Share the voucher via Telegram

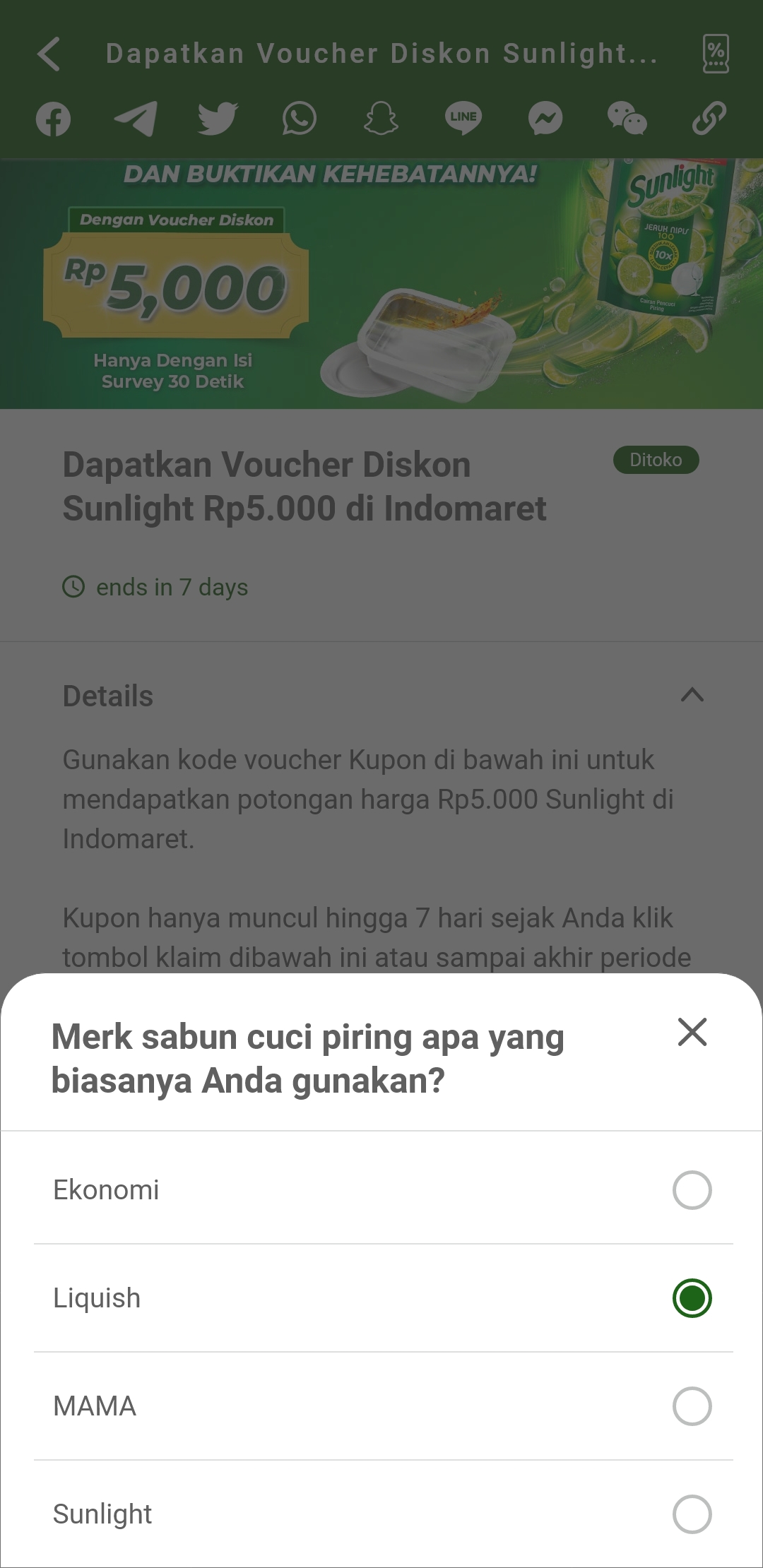pyautogui.click(x=135, y=119)
